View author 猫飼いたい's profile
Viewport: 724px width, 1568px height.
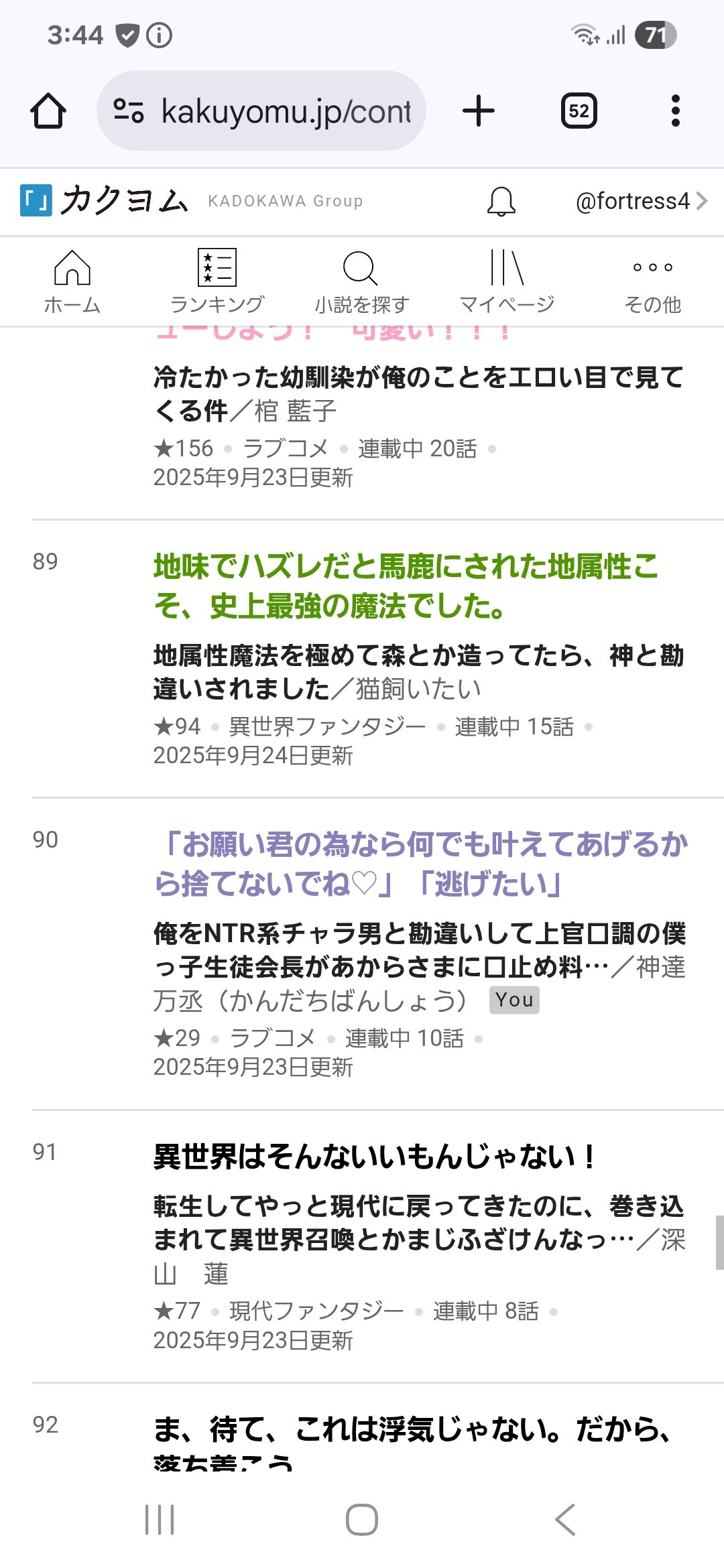point(418,689)
